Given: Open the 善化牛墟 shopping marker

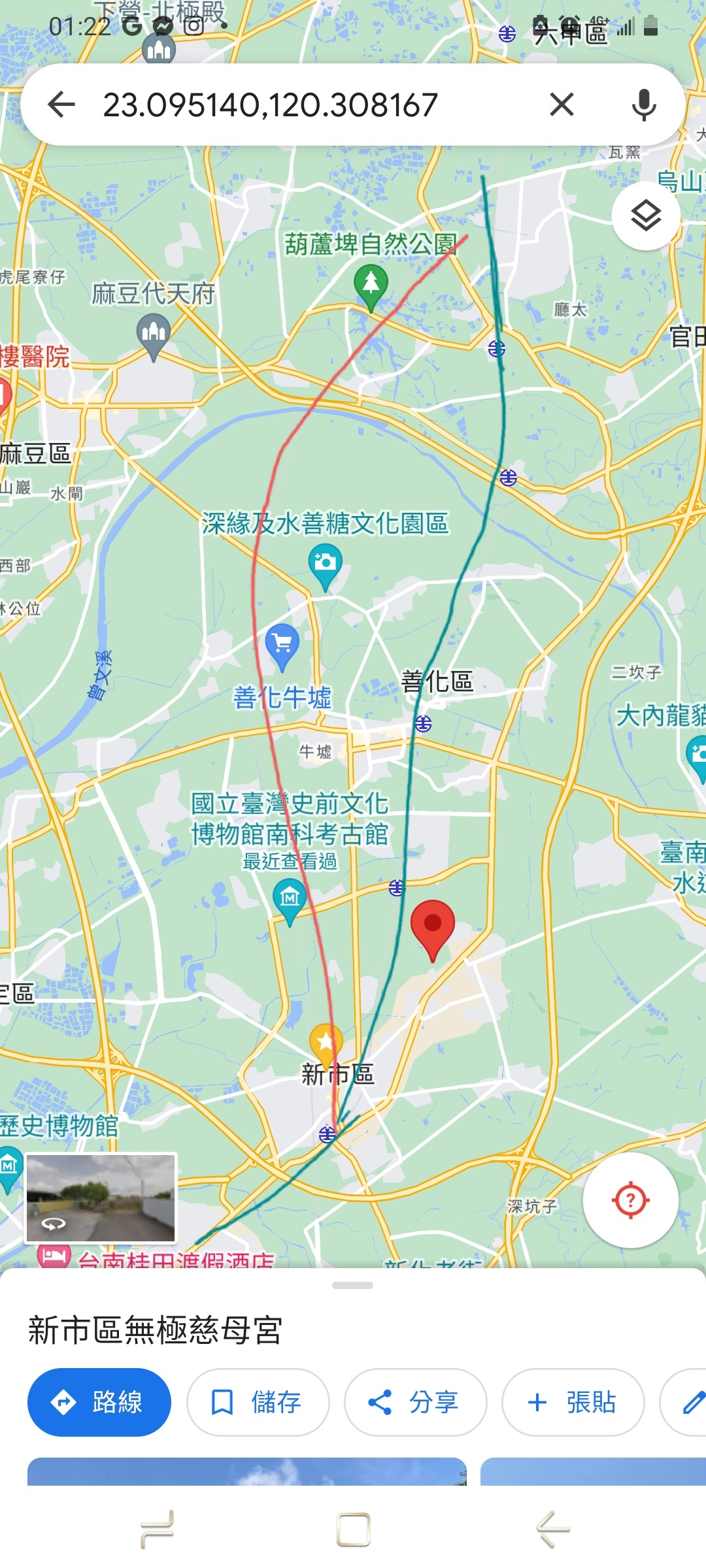Looking at the screenshot, I should 282,645.
